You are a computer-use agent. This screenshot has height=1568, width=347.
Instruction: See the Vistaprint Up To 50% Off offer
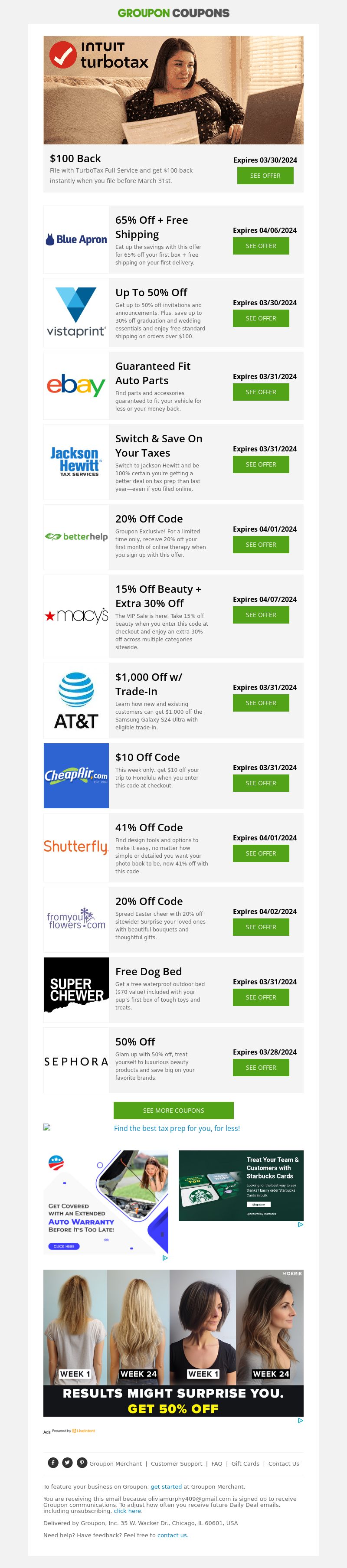coord(261,318)
